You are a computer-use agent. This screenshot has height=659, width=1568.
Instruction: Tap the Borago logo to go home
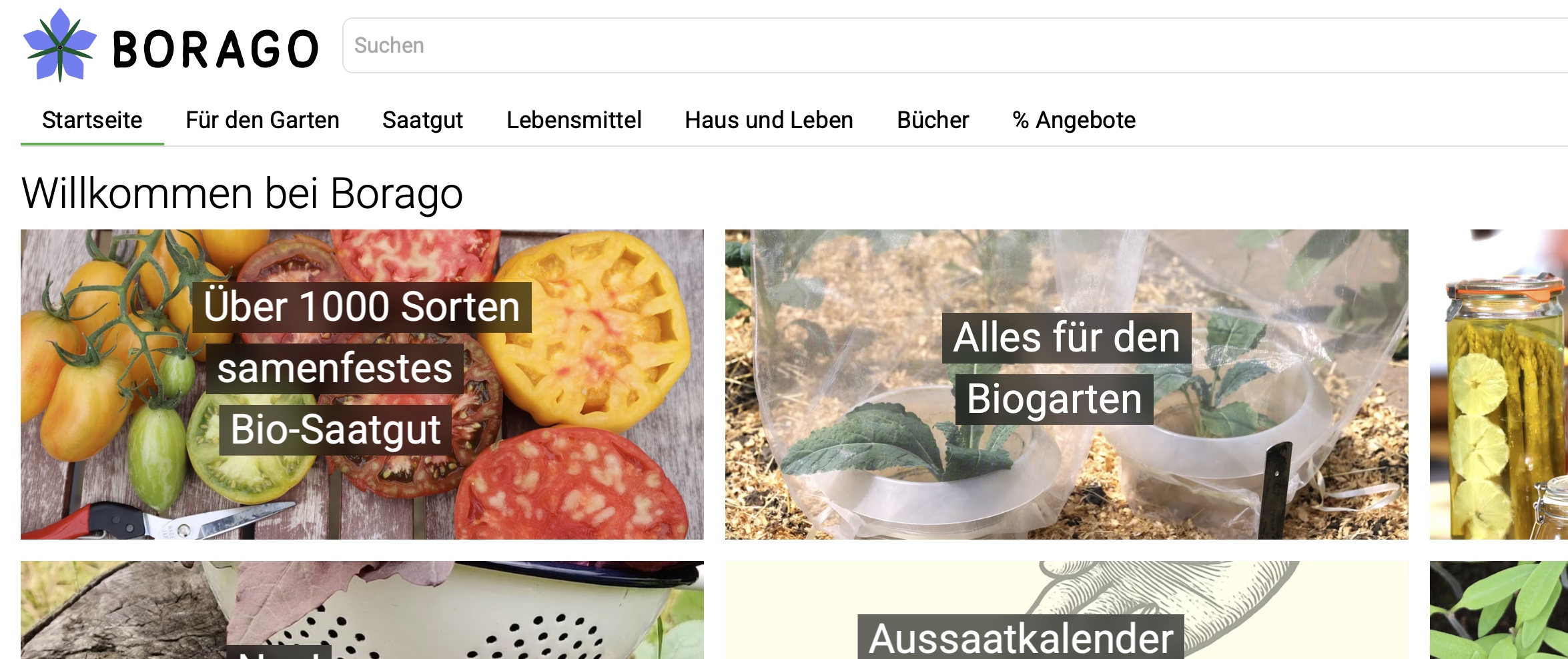pyautogui.click(x=171, y=47)
